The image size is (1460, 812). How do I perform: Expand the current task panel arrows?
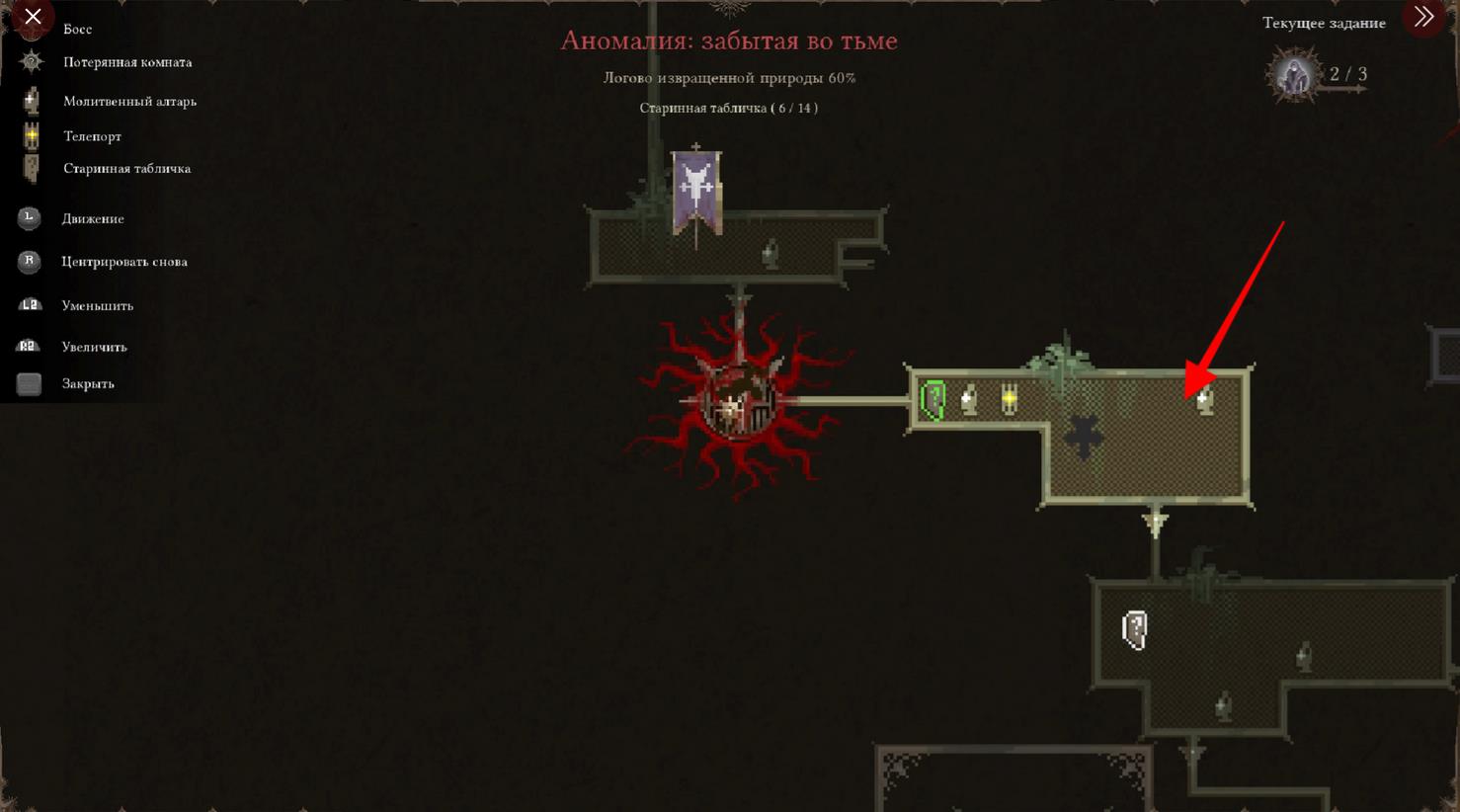point(1423,17)
